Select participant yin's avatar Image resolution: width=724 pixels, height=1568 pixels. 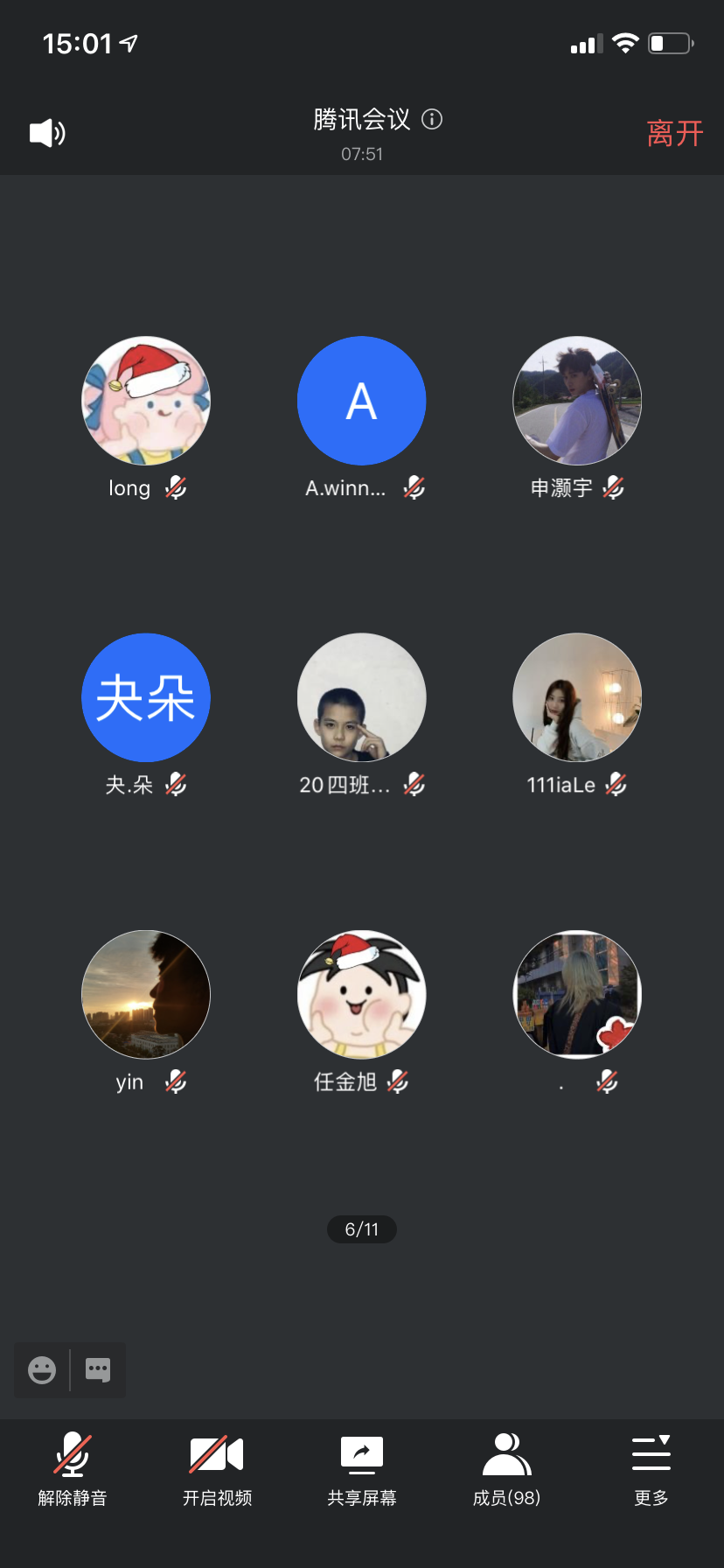pos(146,994)
